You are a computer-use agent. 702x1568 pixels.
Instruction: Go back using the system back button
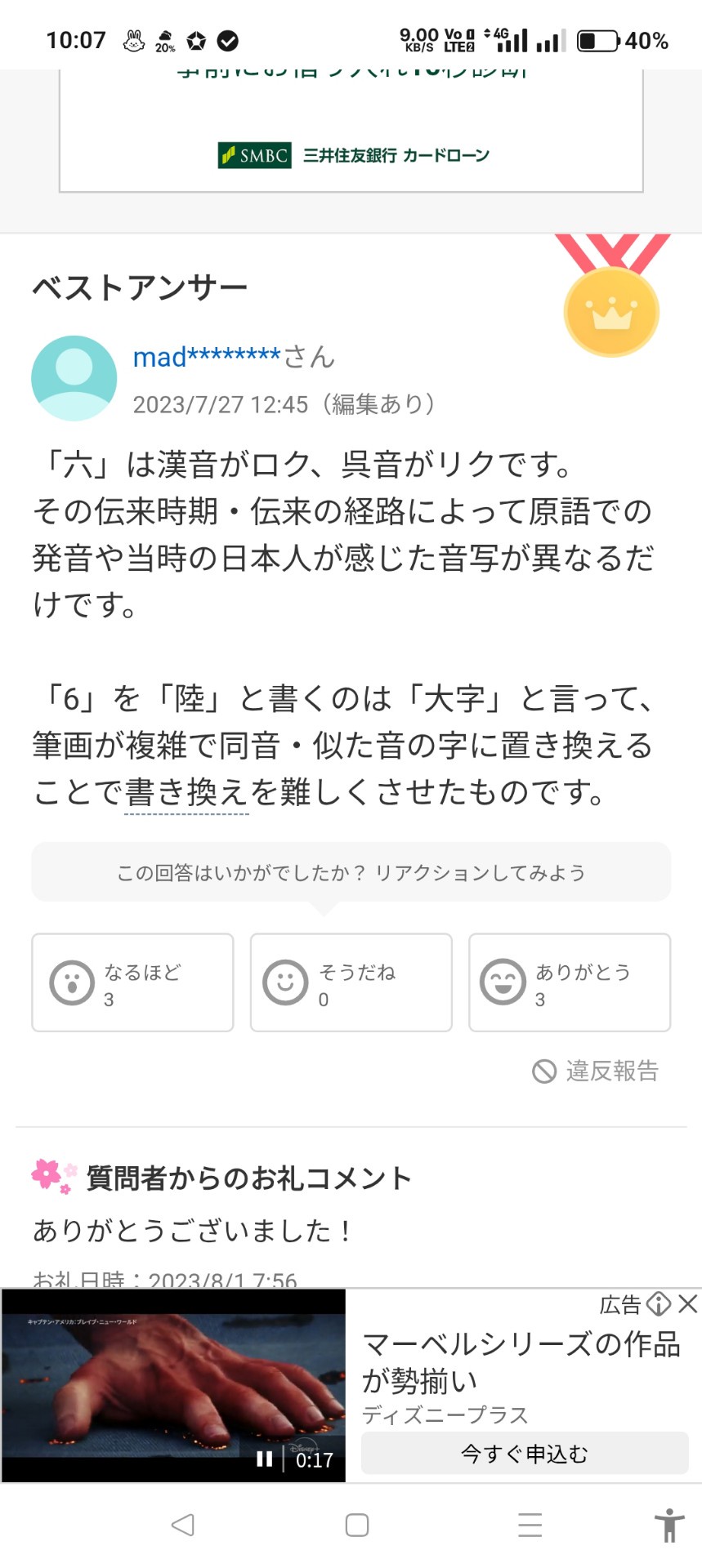pos(183,1525)
